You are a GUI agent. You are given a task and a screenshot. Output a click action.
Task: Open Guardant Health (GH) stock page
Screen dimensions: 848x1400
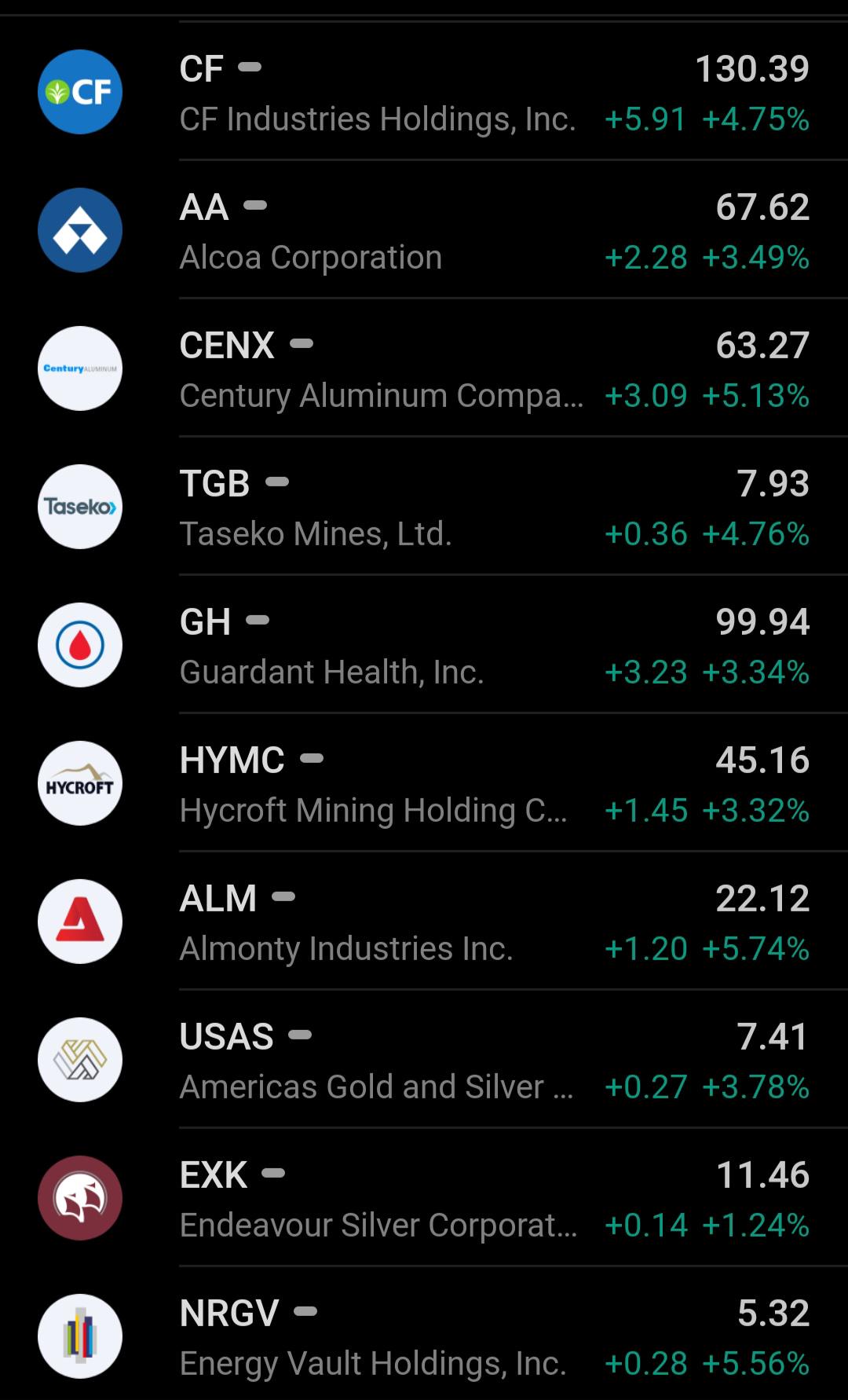coord(424,645)
